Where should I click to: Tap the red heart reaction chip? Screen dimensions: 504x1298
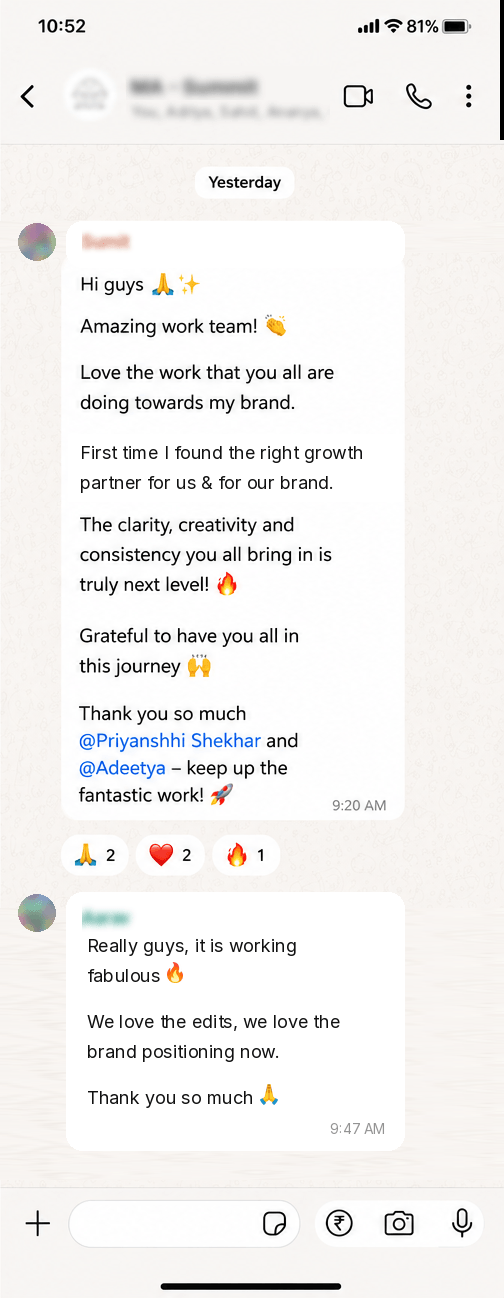tap(170, 855)
